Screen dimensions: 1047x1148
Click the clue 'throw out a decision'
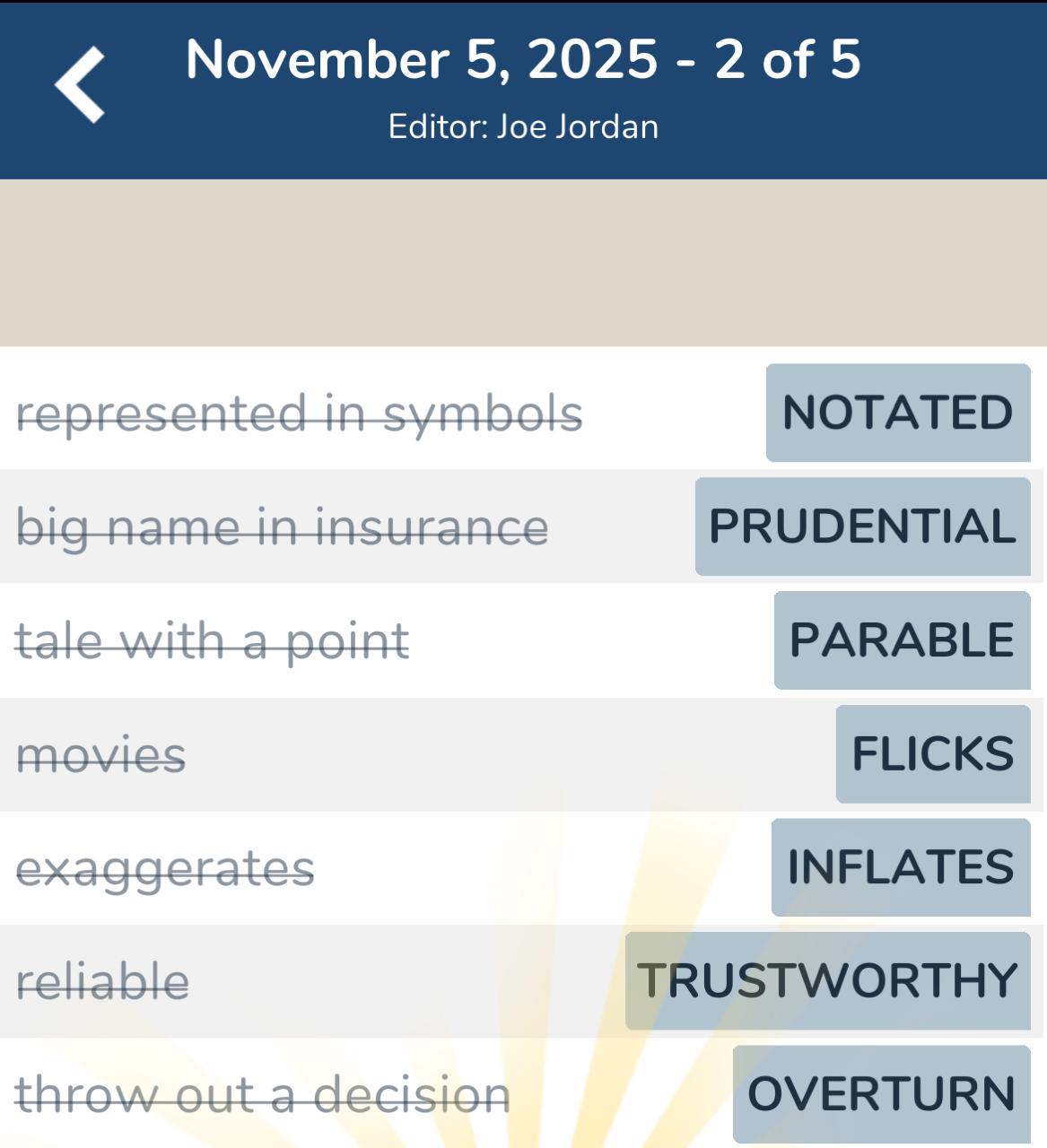tap(264, 1092)
